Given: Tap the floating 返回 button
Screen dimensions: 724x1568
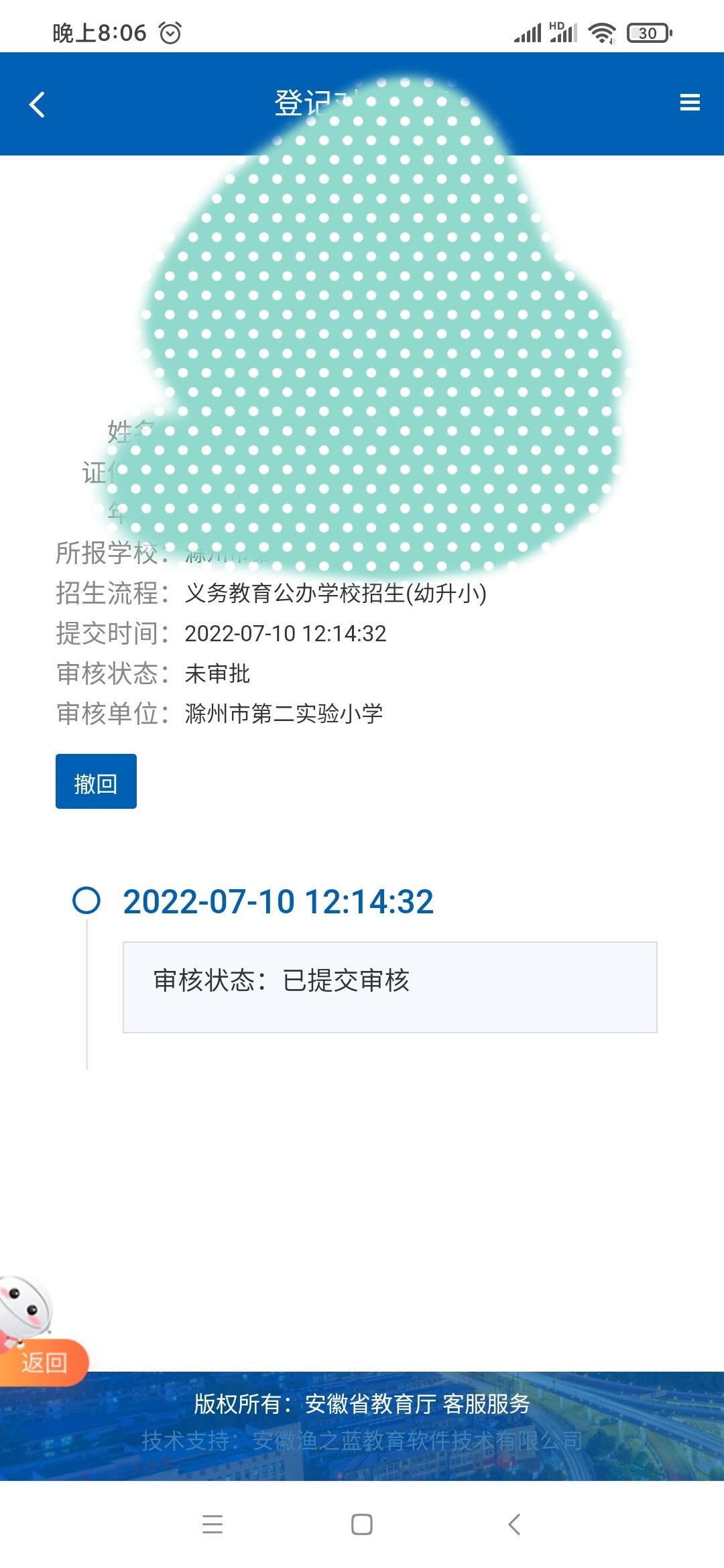Looking at the screenshot, I should click(x=44, y=1362).
